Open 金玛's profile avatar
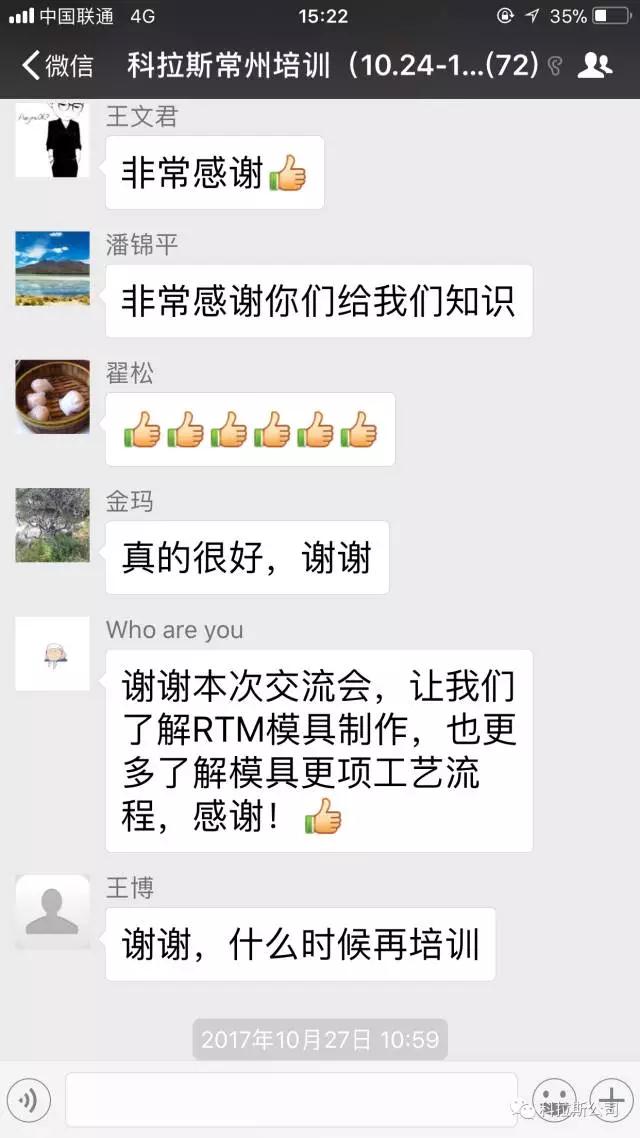 click(x=52, y=524)
